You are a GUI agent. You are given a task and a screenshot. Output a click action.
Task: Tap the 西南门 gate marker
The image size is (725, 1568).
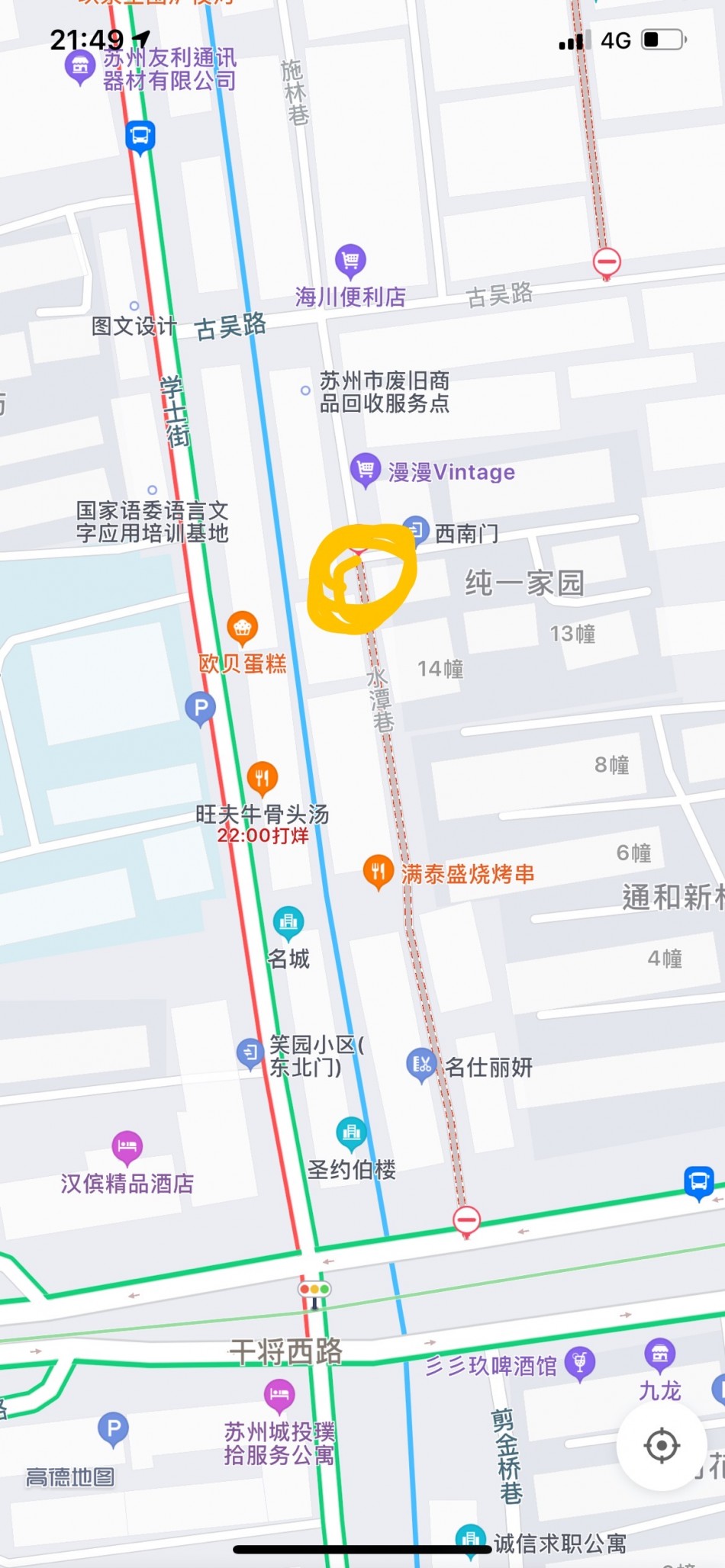pos(416,529)
